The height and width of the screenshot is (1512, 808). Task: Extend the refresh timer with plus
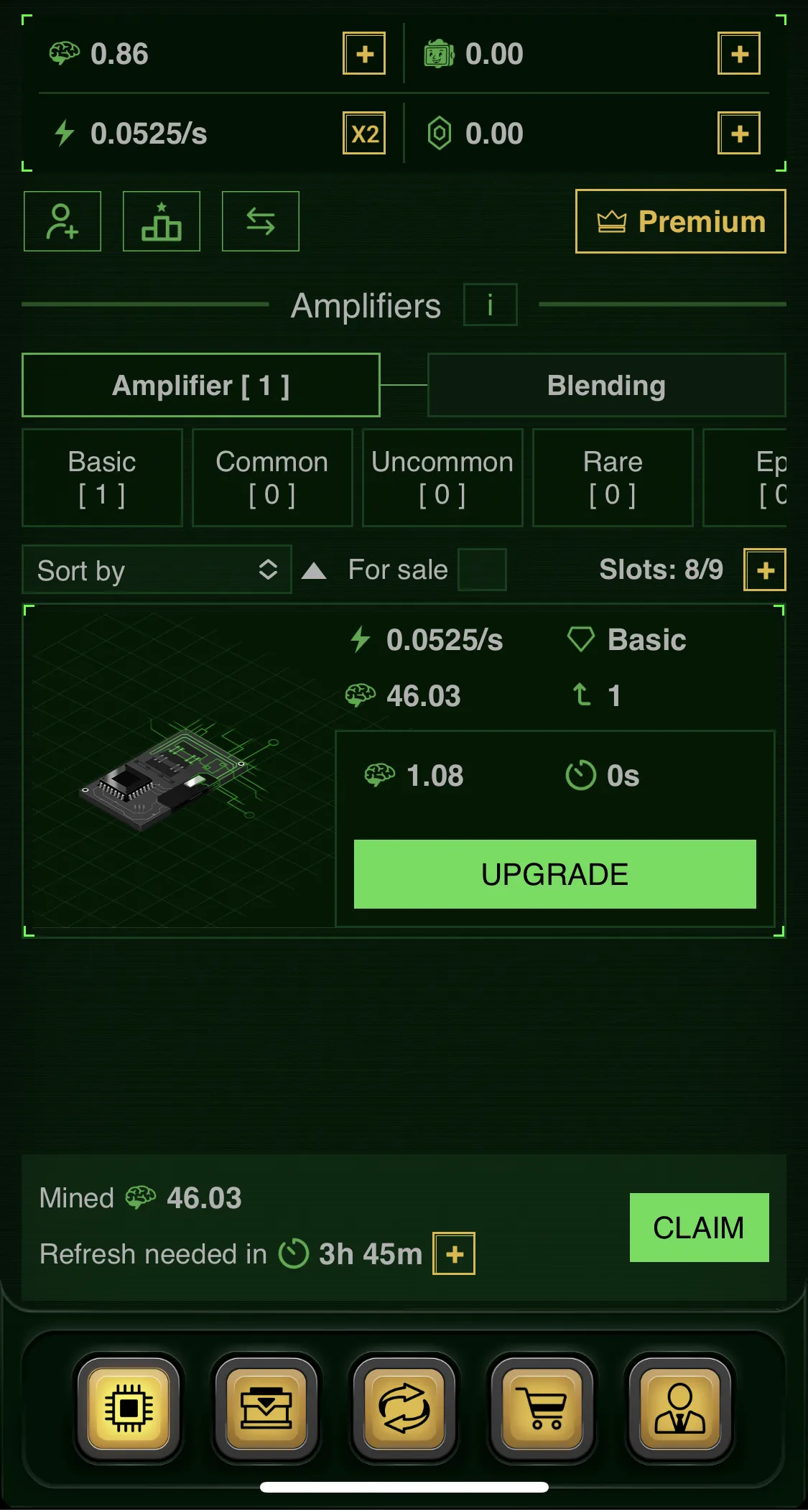click(x=454, y=1254)
